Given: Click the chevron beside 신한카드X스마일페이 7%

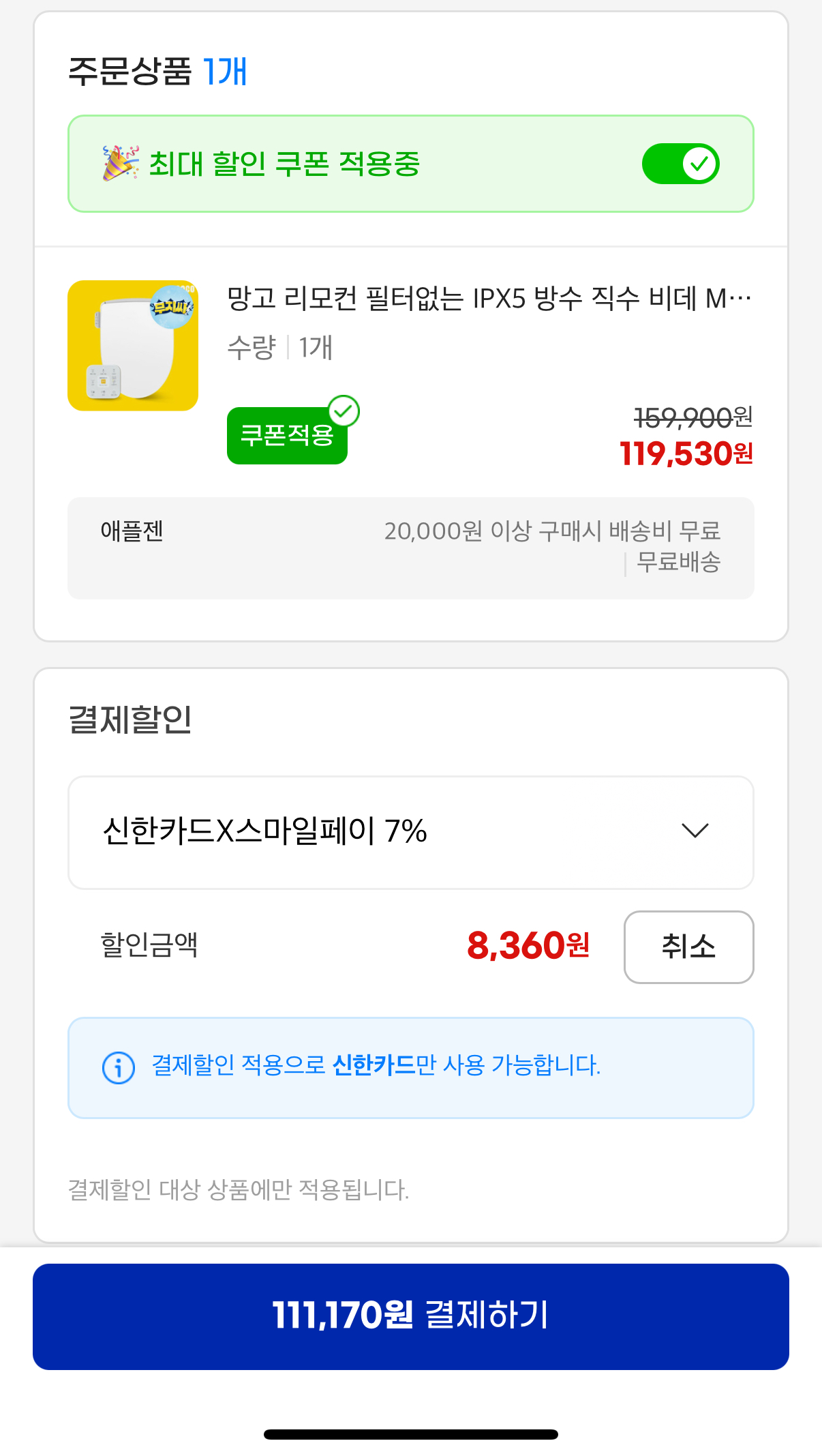Looking at the screenshot, I should 696,832.
